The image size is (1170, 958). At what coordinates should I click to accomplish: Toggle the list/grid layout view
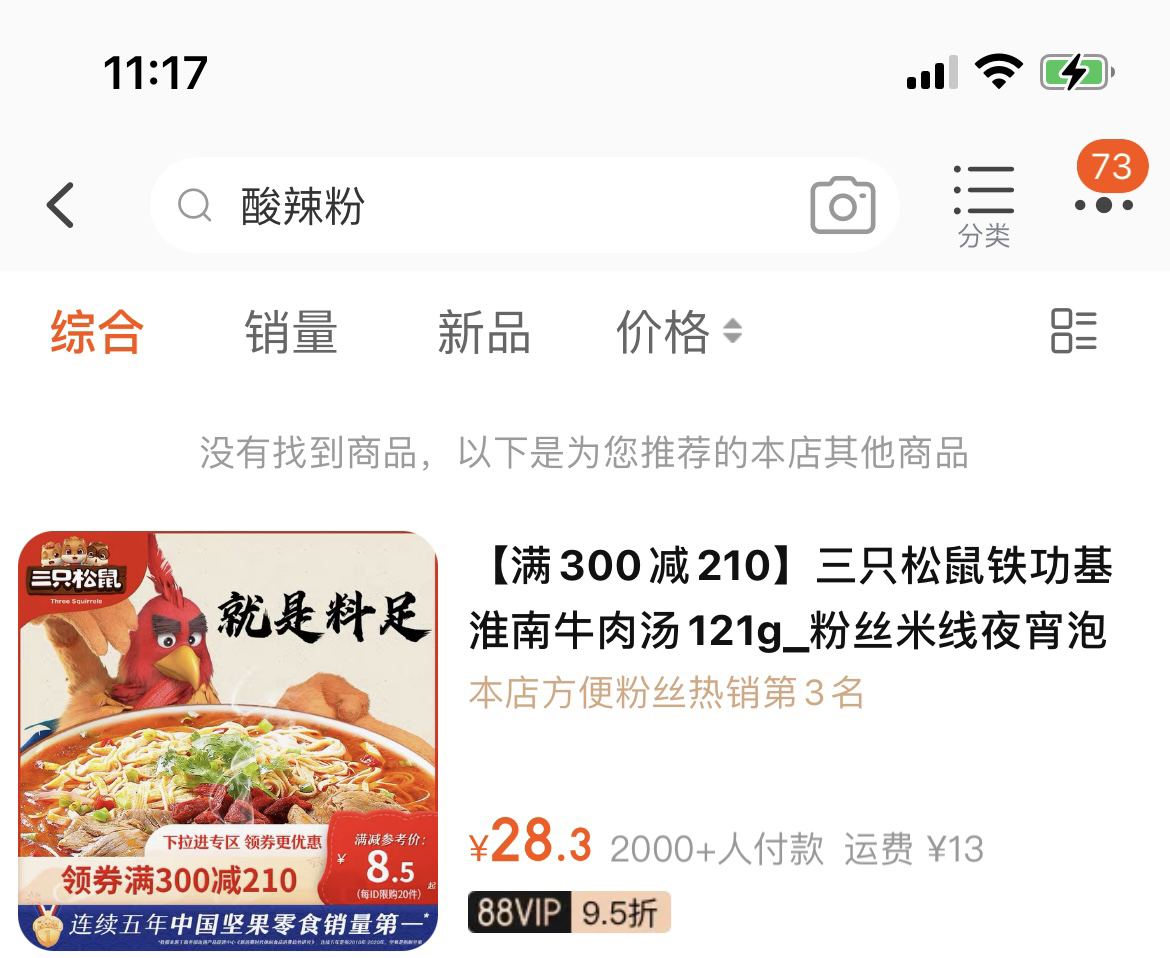coord(1074,331)
